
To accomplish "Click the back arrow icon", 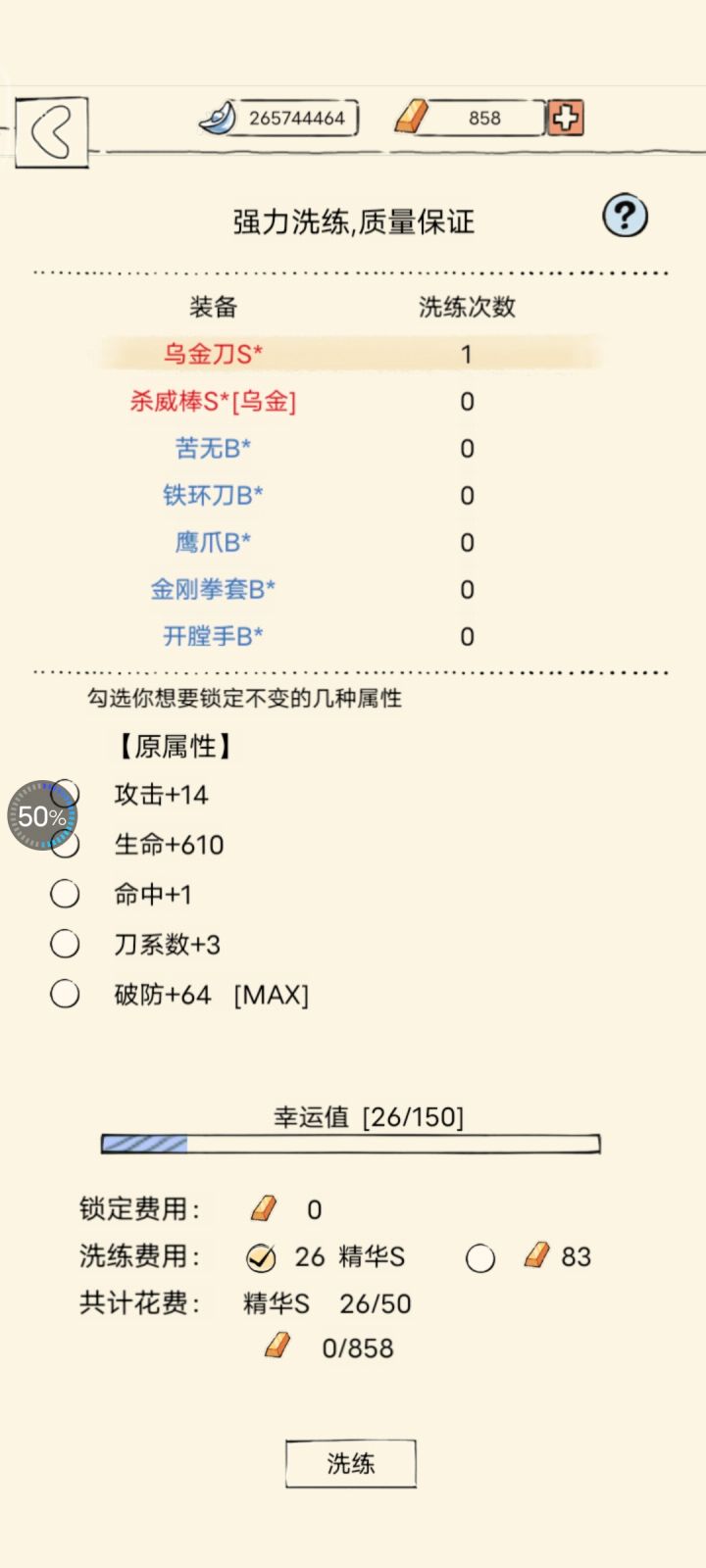I will click(x=54, y=131).
